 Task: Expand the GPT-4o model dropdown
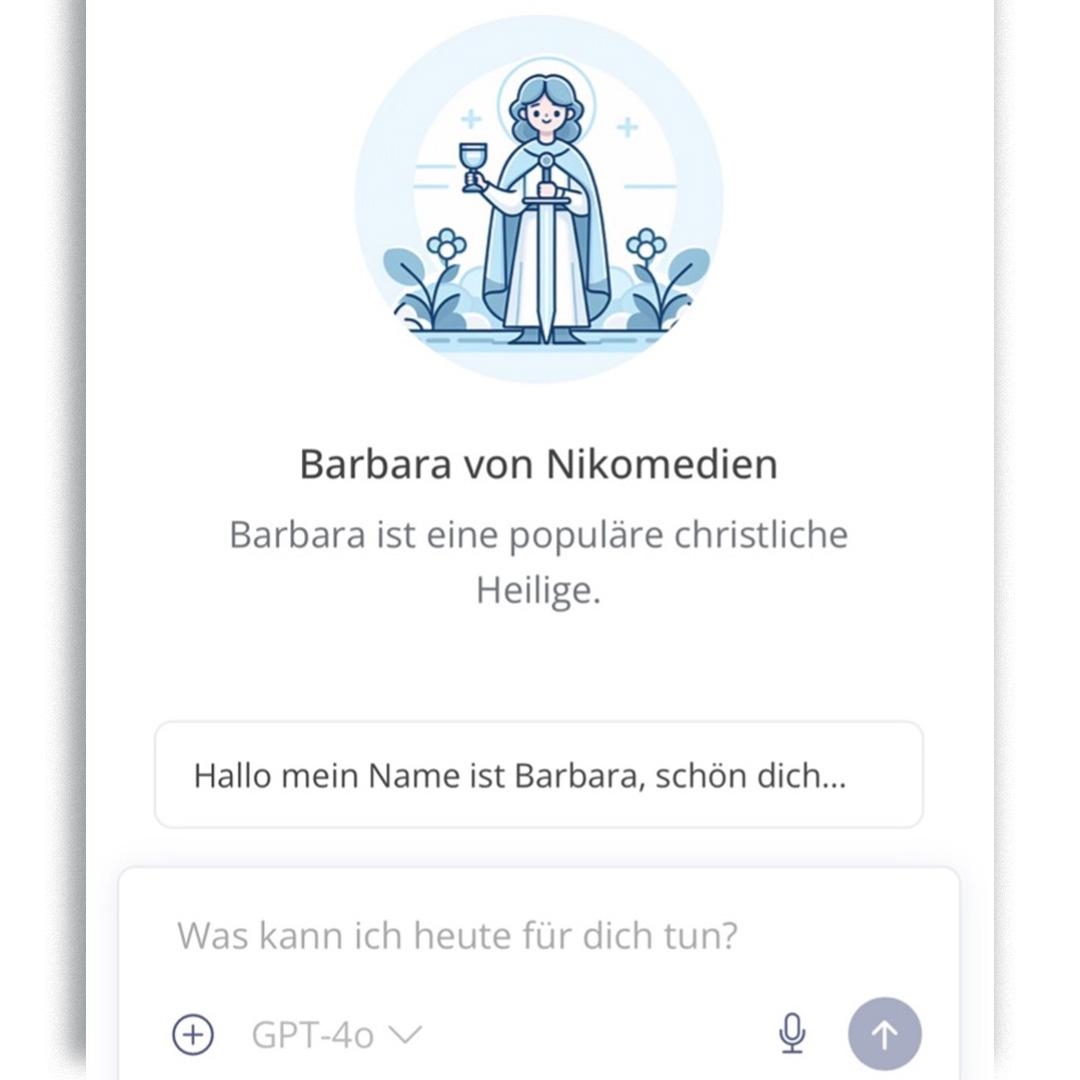337,1035
